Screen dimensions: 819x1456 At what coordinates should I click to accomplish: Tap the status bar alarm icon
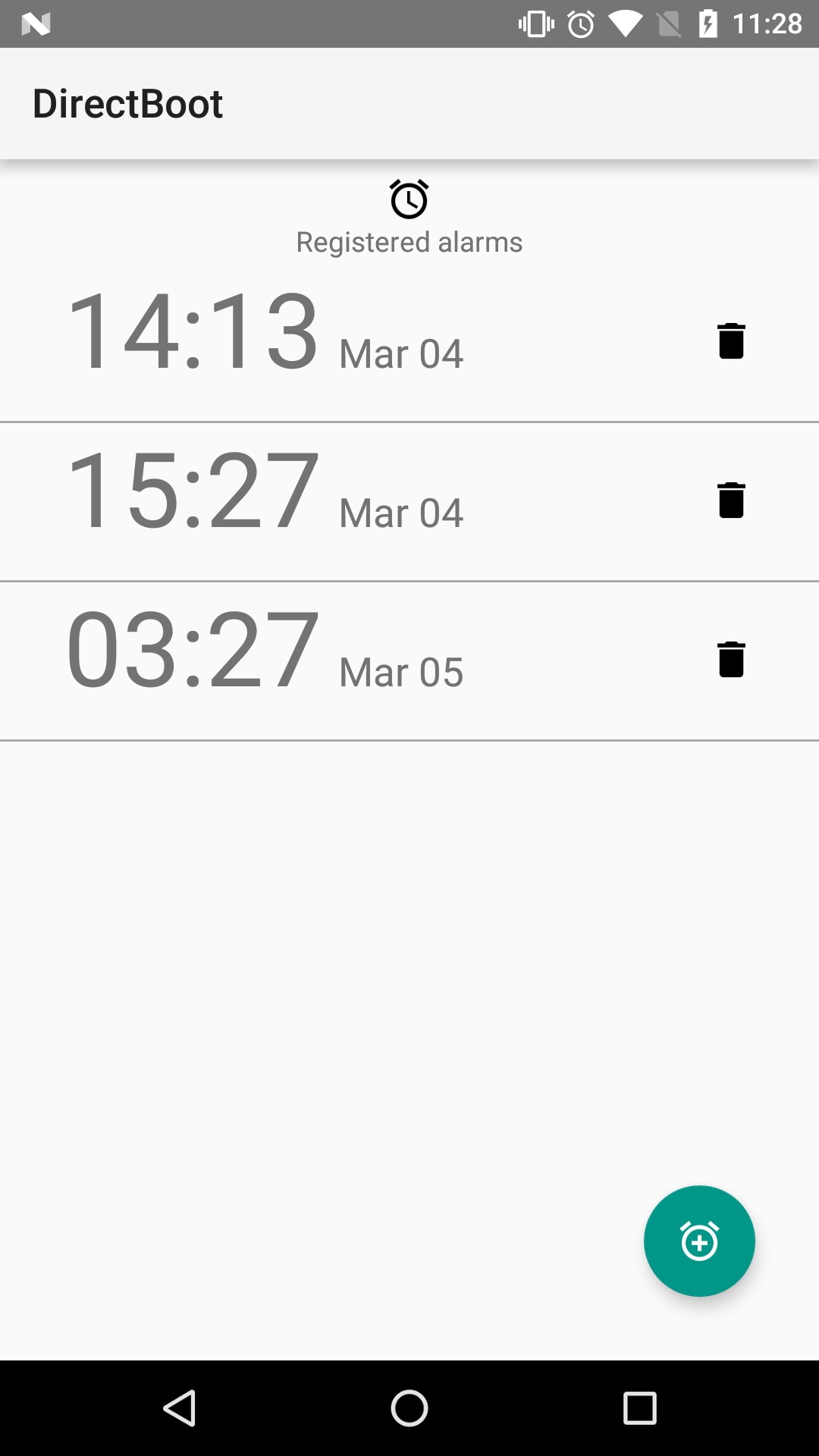(x=579, y=23)
